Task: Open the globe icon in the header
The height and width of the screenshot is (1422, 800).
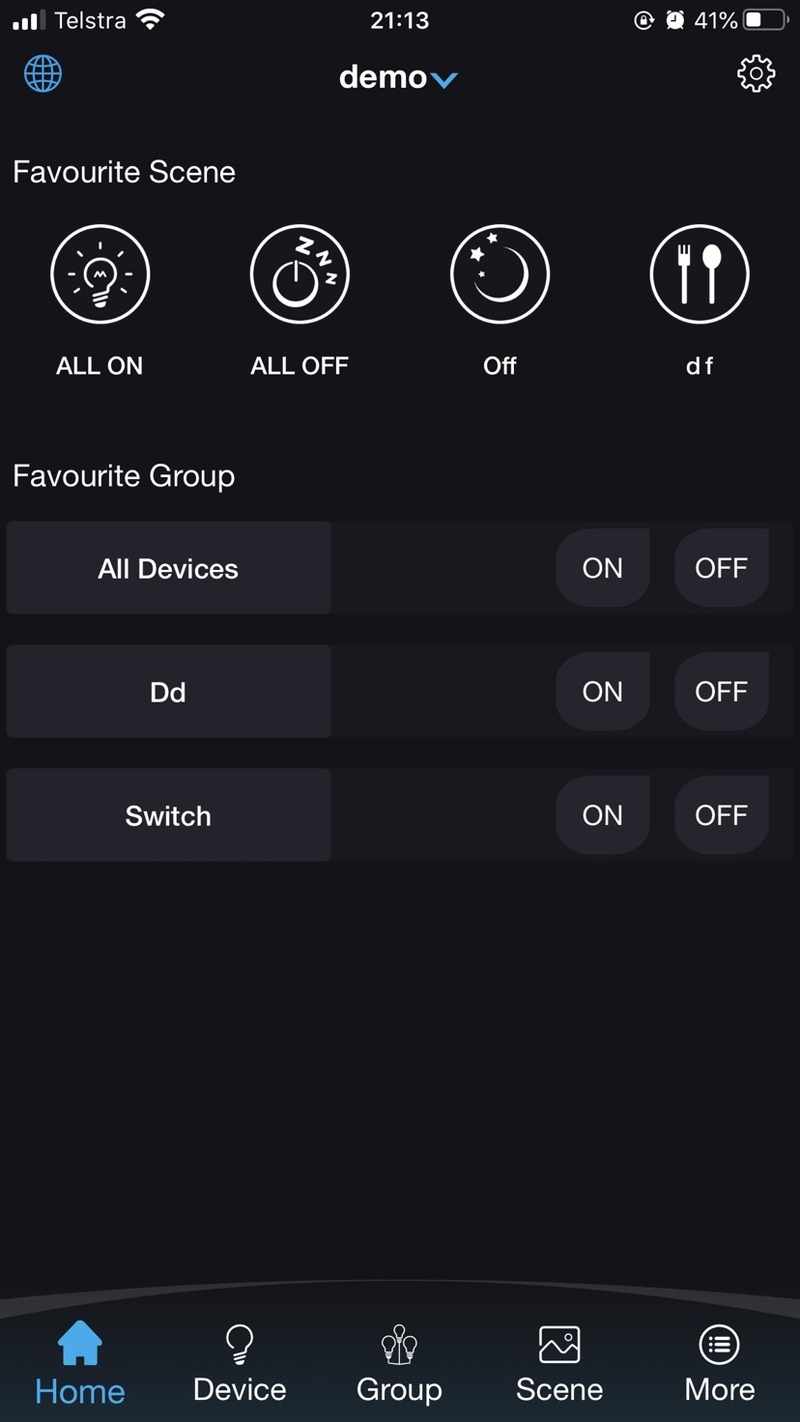Action: click(x=42, y=74)
